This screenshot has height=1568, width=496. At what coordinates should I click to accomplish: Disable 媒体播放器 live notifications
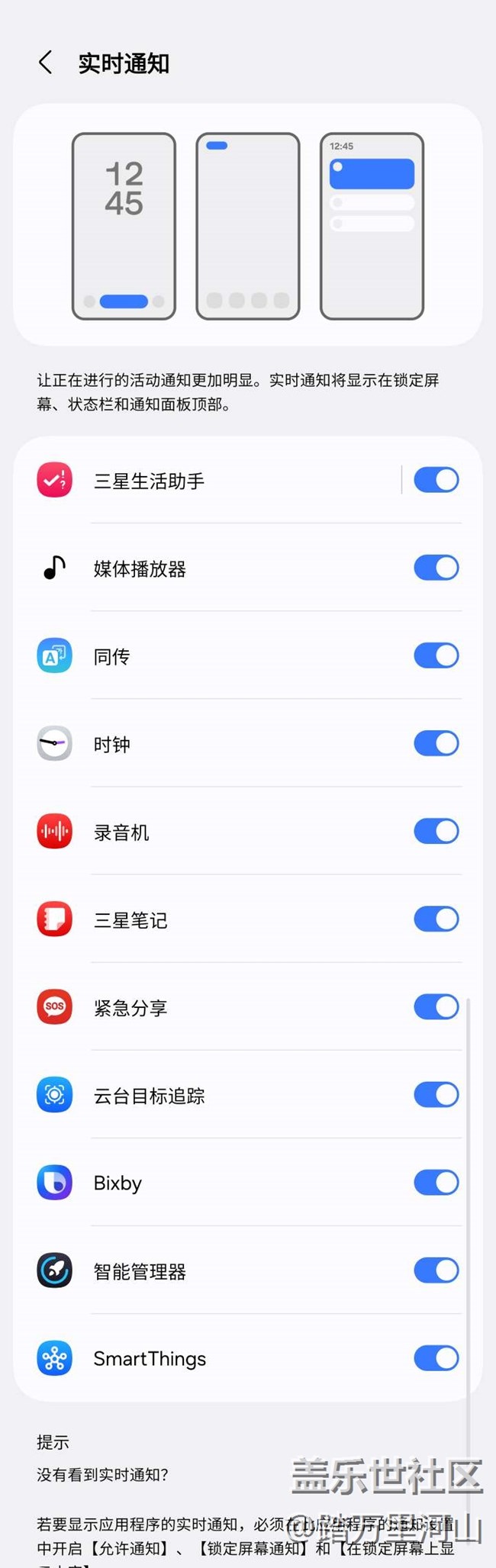coord(436,568)
